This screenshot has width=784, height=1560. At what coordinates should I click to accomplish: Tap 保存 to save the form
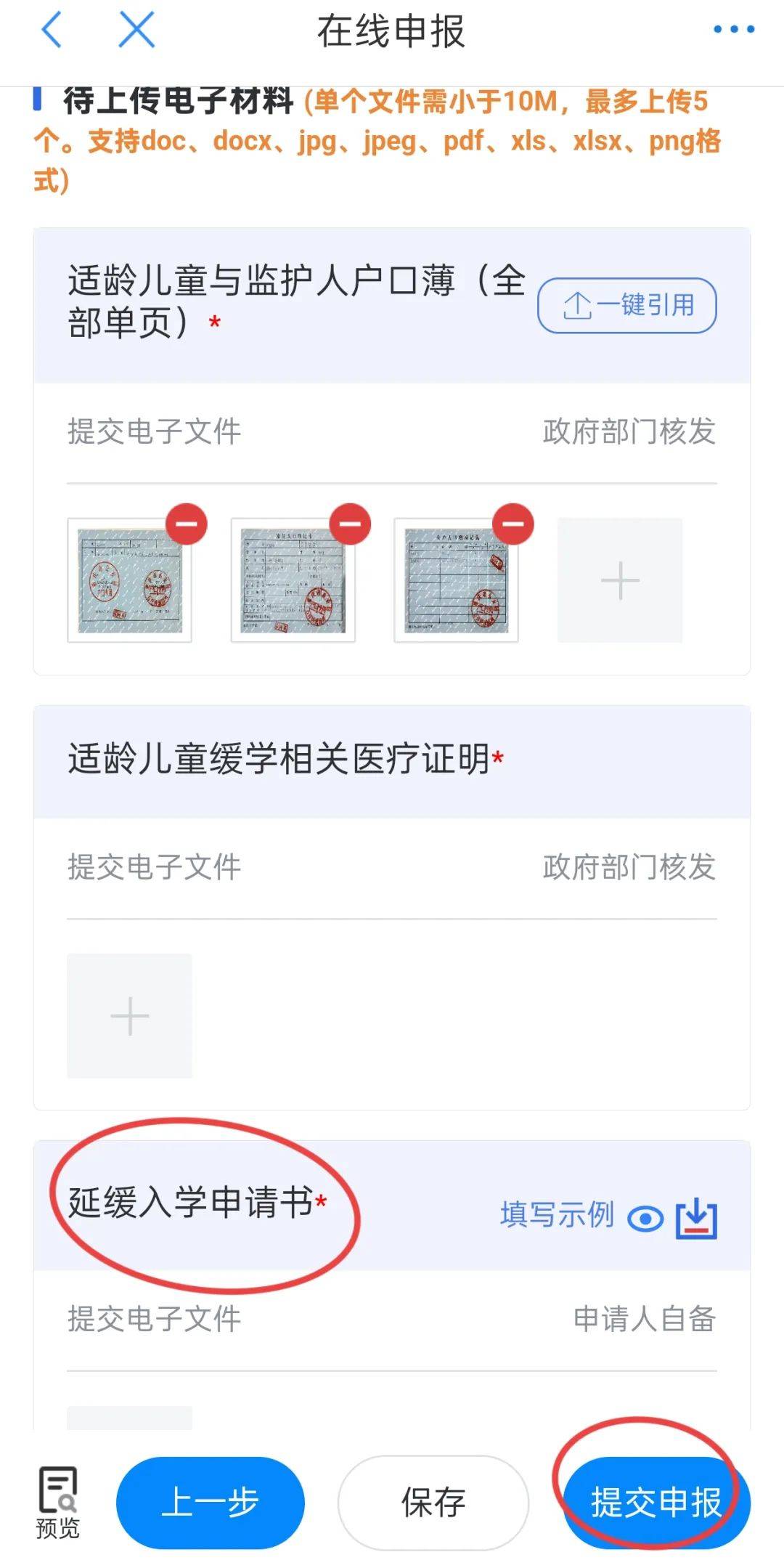tap(433, 1502)
